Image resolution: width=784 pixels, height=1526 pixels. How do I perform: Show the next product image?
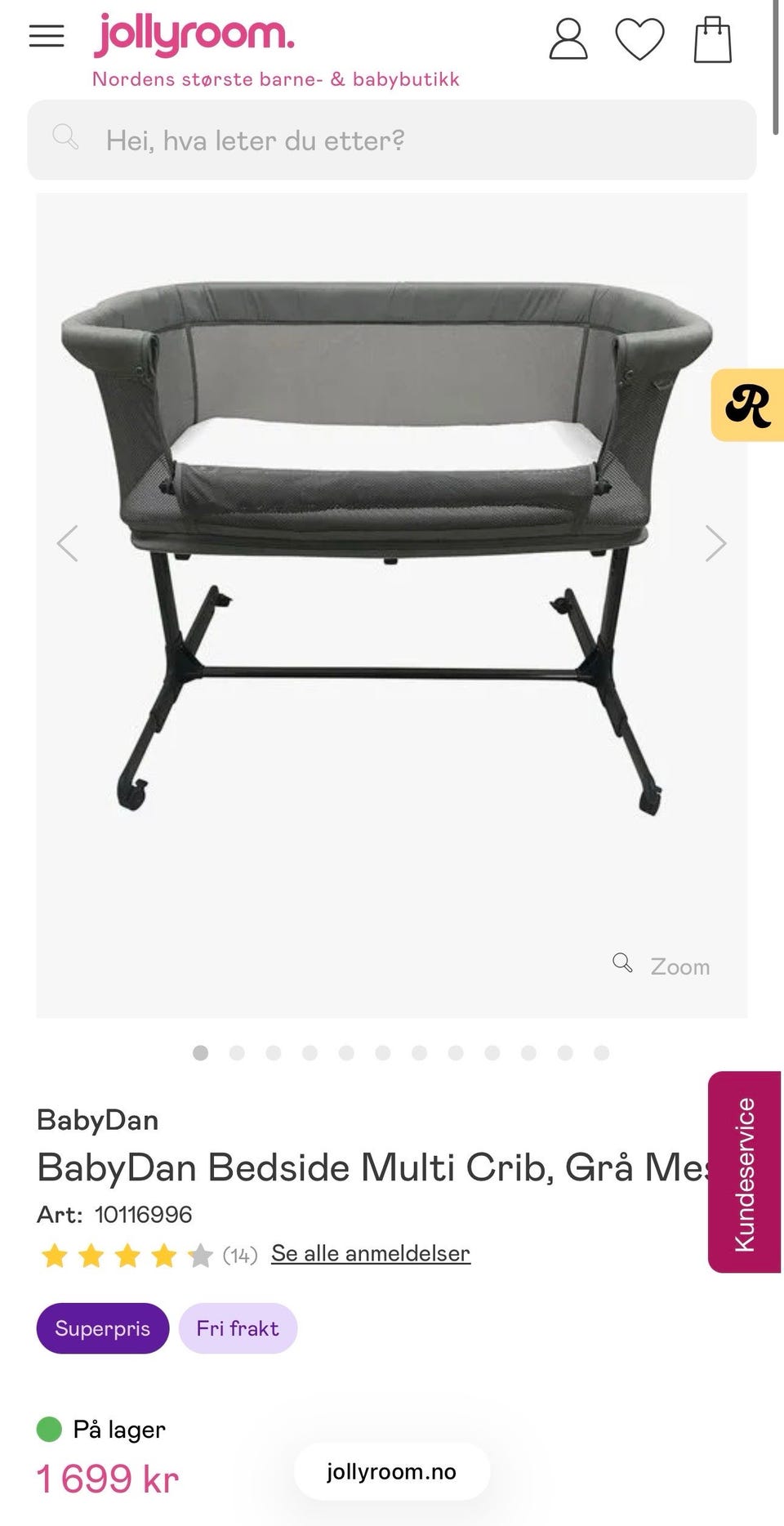point(715,543)
